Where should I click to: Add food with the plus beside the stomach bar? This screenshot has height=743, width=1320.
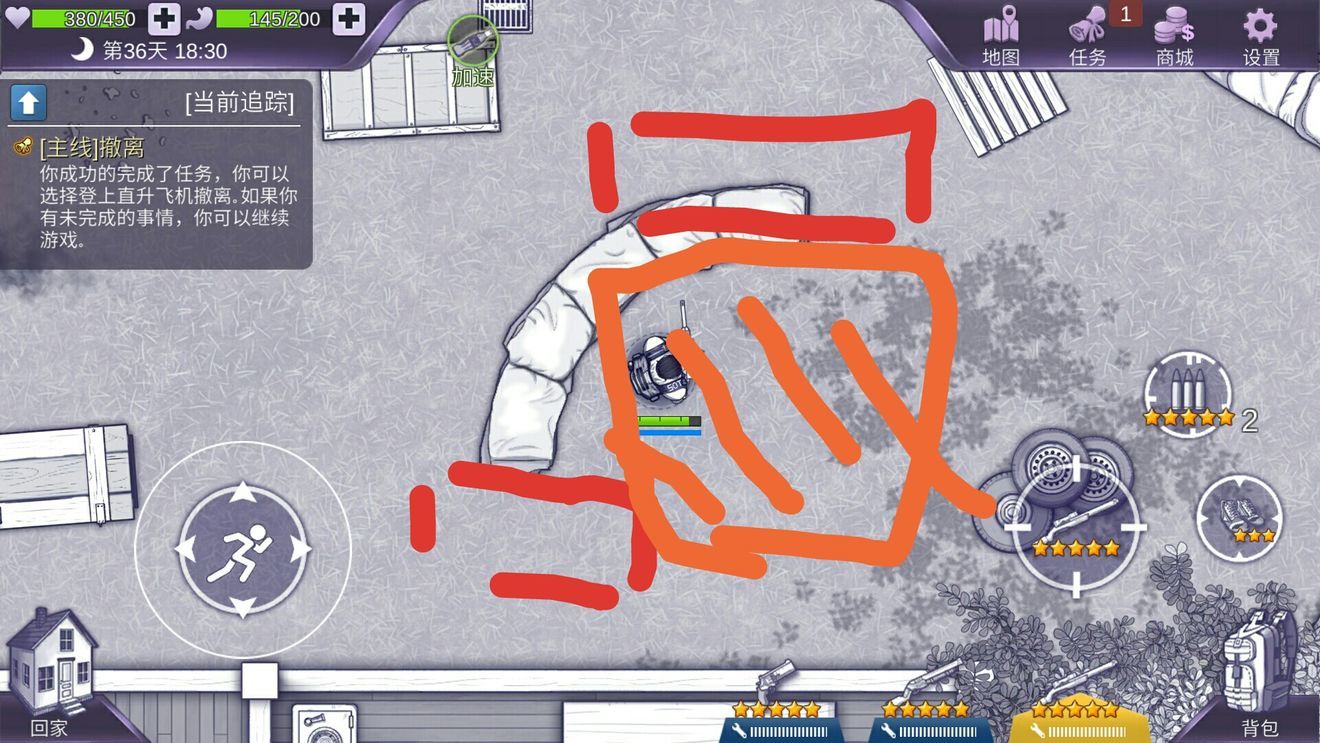347,19
